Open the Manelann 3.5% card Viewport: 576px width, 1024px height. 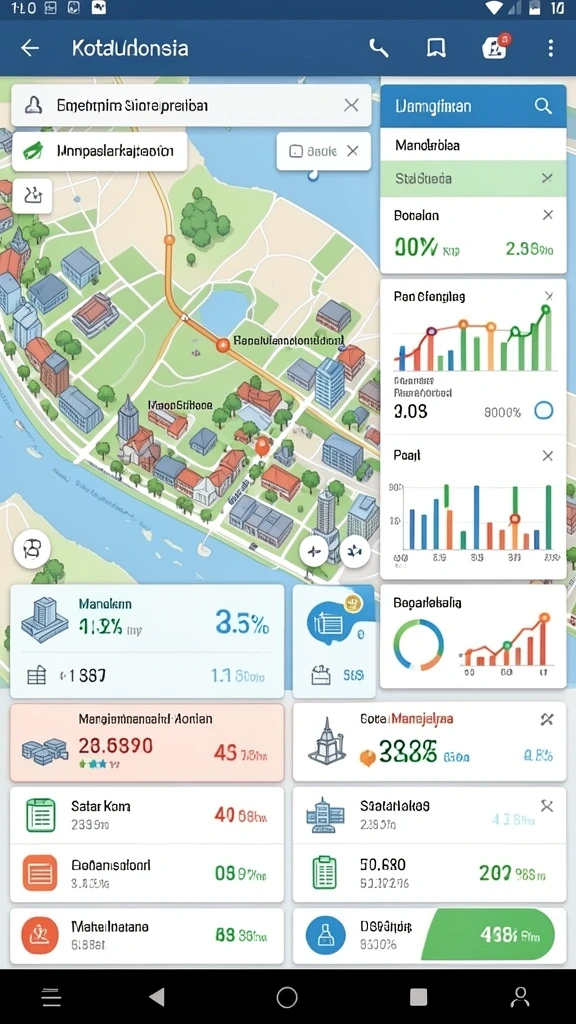click(147, 641)
